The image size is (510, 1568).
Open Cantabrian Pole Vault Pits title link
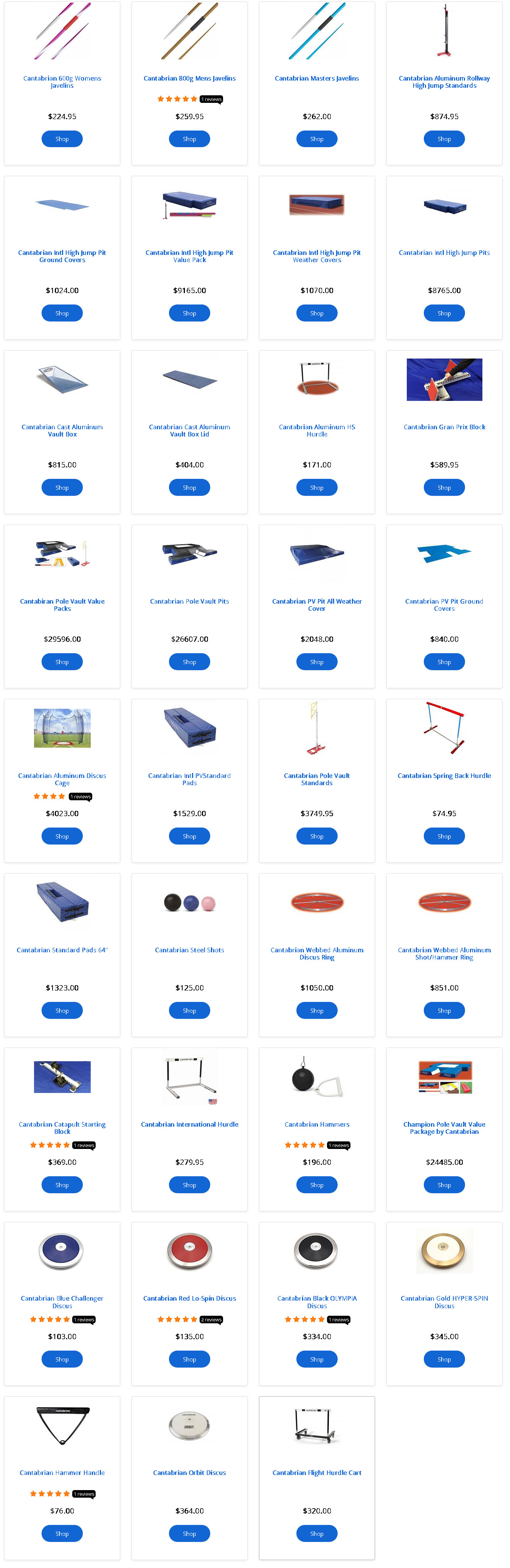point(189,601)
